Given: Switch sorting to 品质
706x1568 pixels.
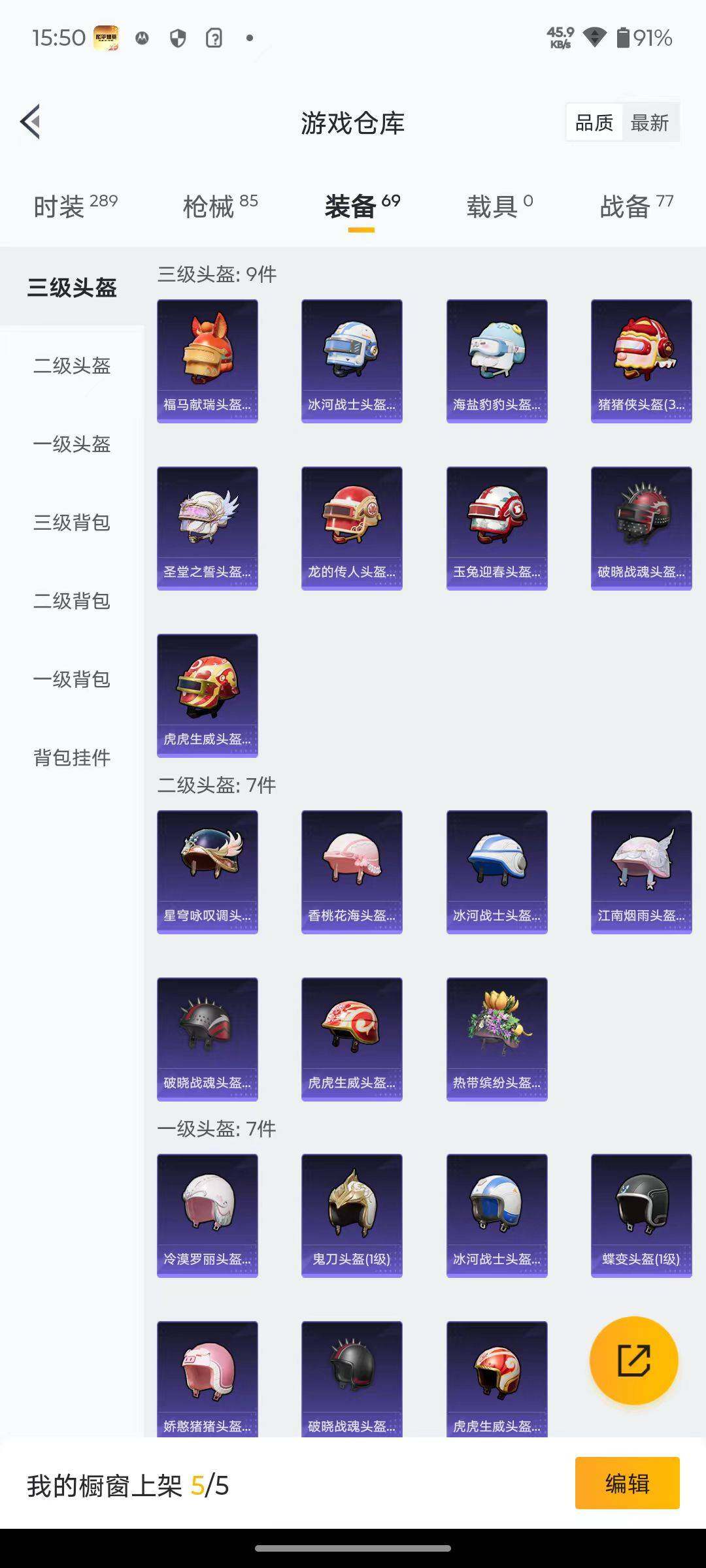Looking at the screenshot, I should (x=594, y=122).
